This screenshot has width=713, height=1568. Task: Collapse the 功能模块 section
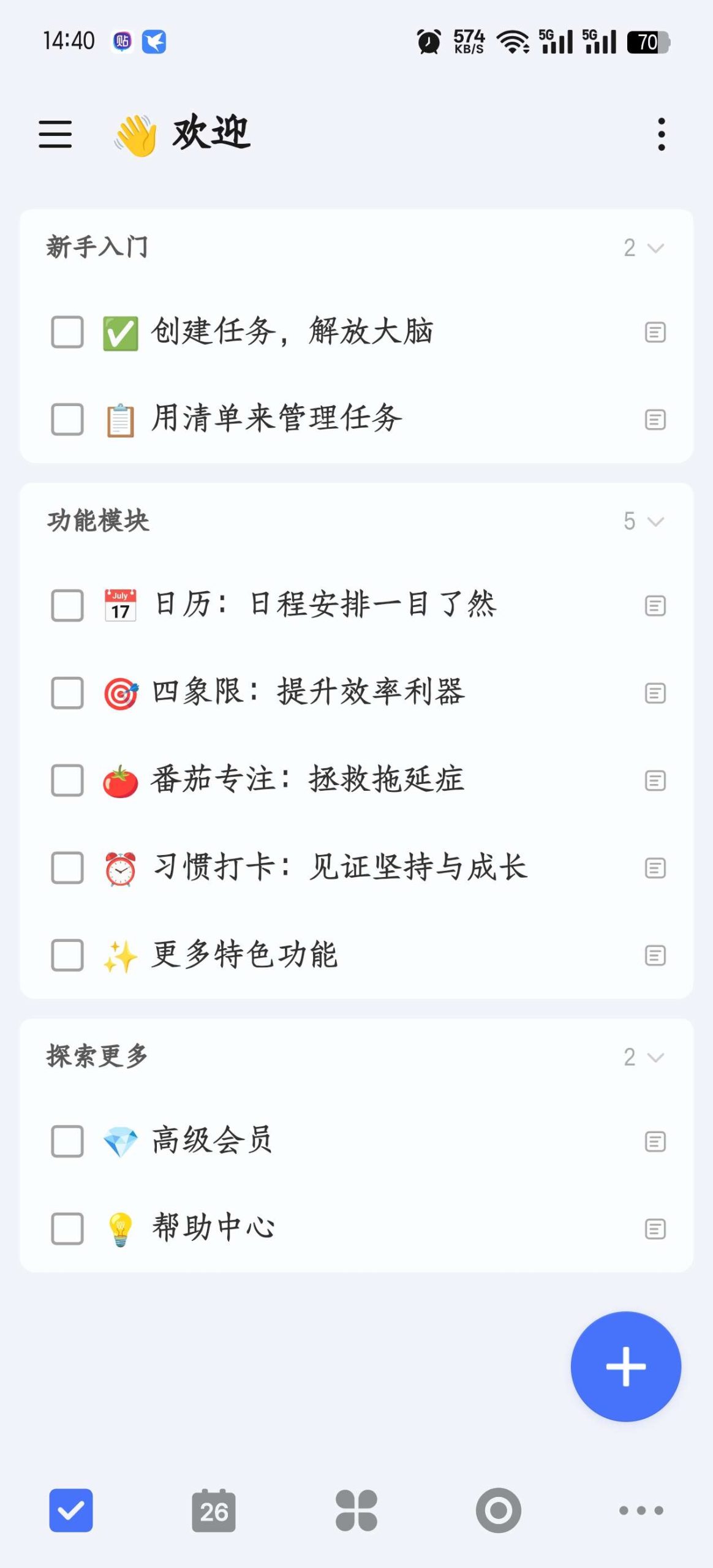click(655, 521)
